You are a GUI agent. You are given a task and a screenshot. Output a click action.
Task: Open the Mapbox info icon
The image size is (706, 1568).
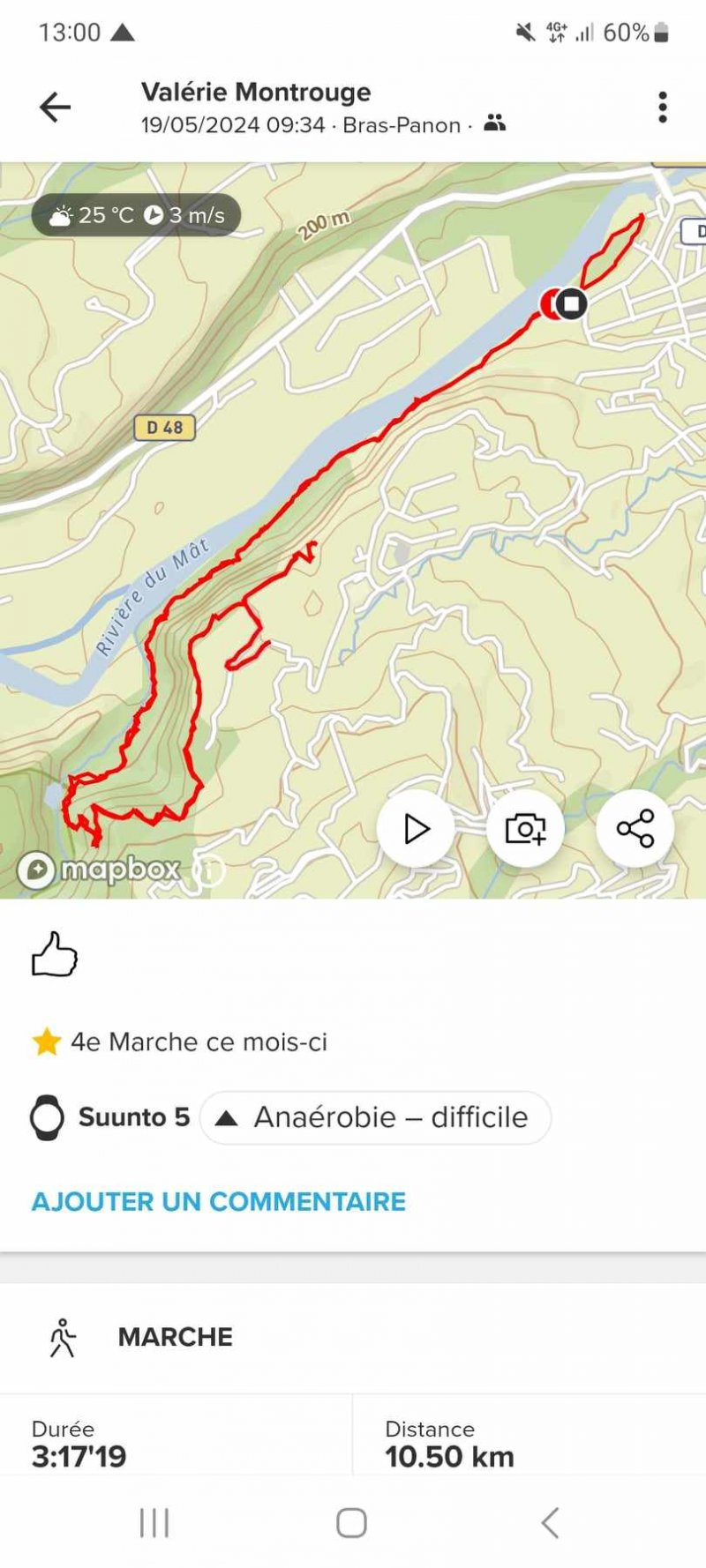(208, 871)
